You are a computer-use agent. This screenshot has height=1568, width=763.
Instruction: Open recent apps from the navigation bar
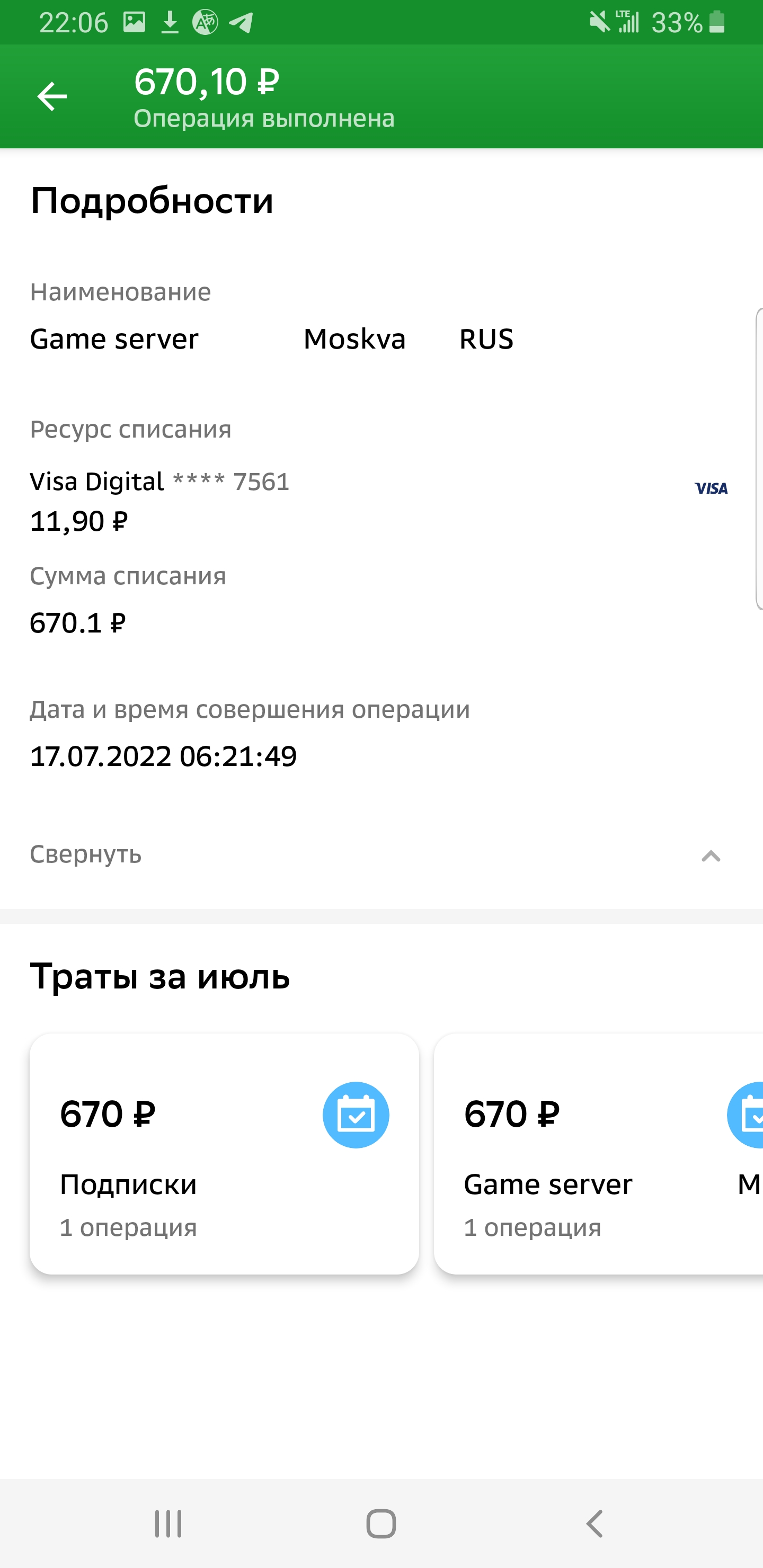tap(168, 1524)
